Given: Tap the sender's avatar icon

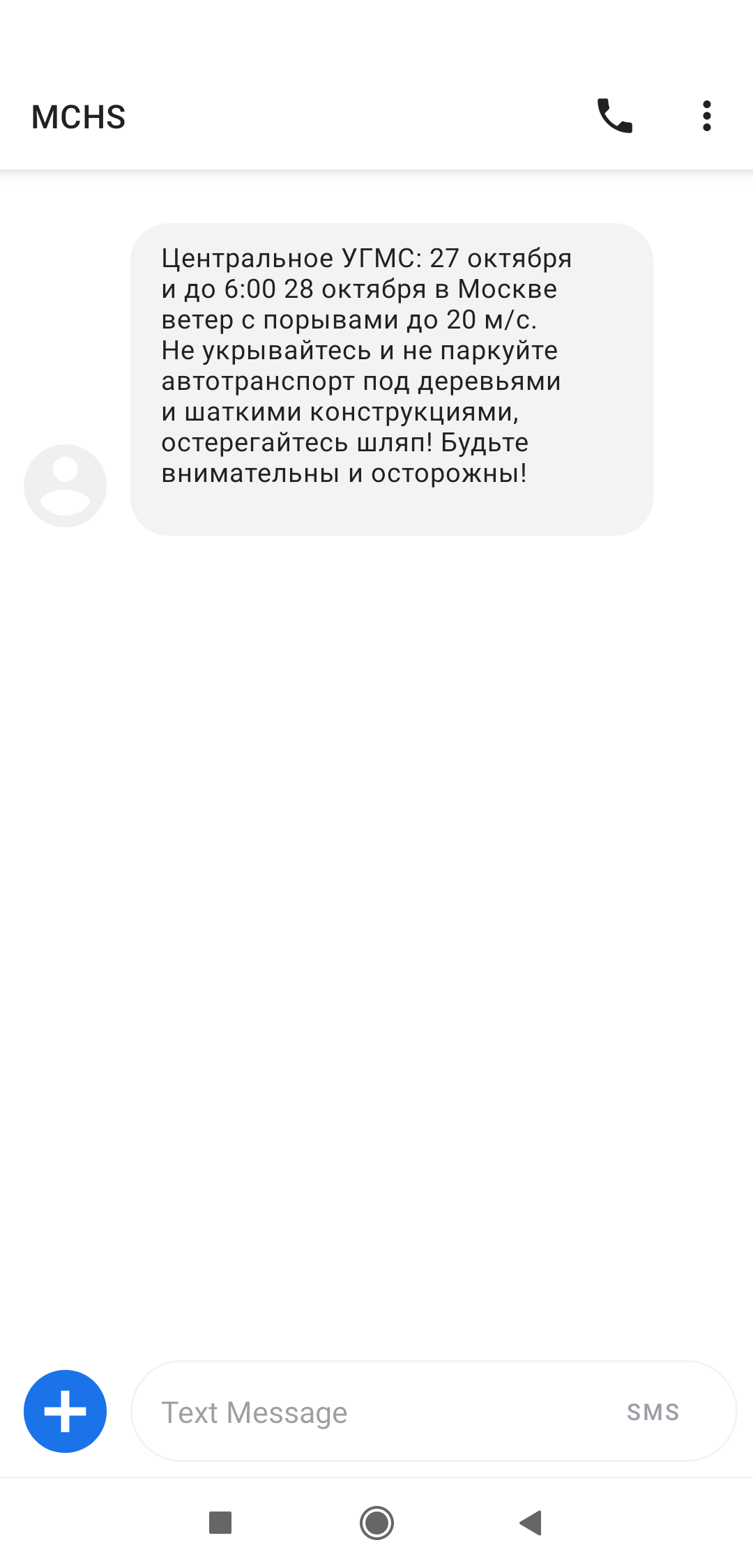Looking at the screenshot, I should [65, 485].
